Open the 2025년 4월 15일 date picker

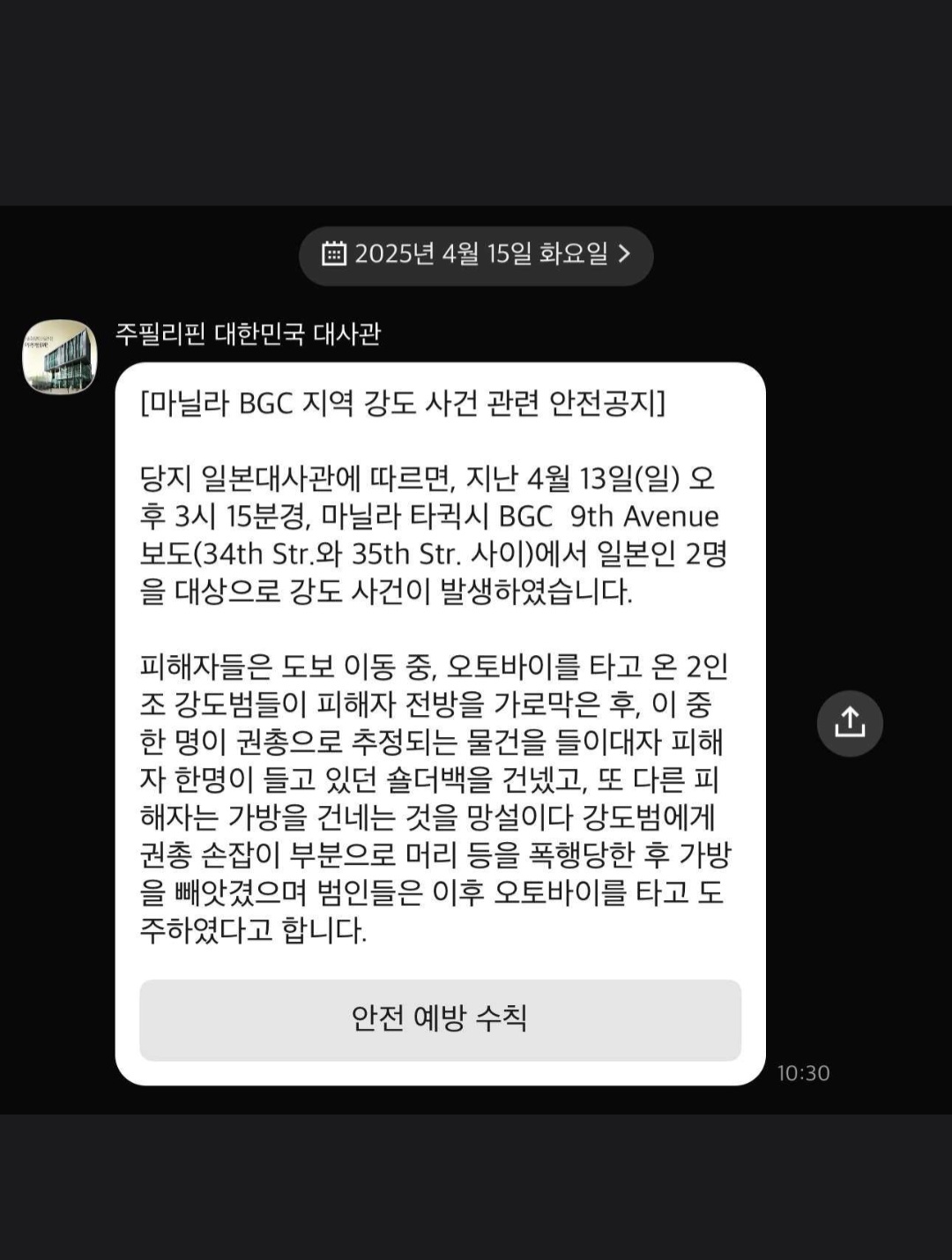click(476, 255)
